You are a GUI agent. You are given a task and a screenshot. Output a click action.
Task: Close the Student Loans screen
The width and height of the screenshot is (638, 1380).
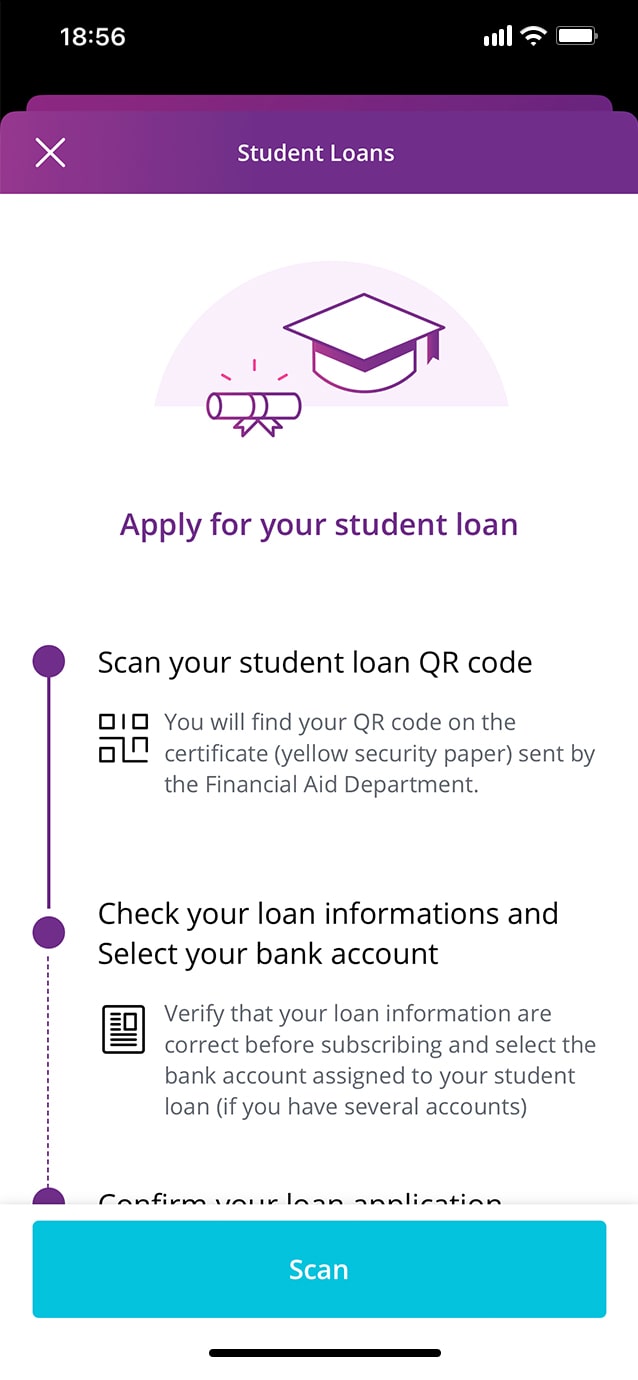(50, 153)
